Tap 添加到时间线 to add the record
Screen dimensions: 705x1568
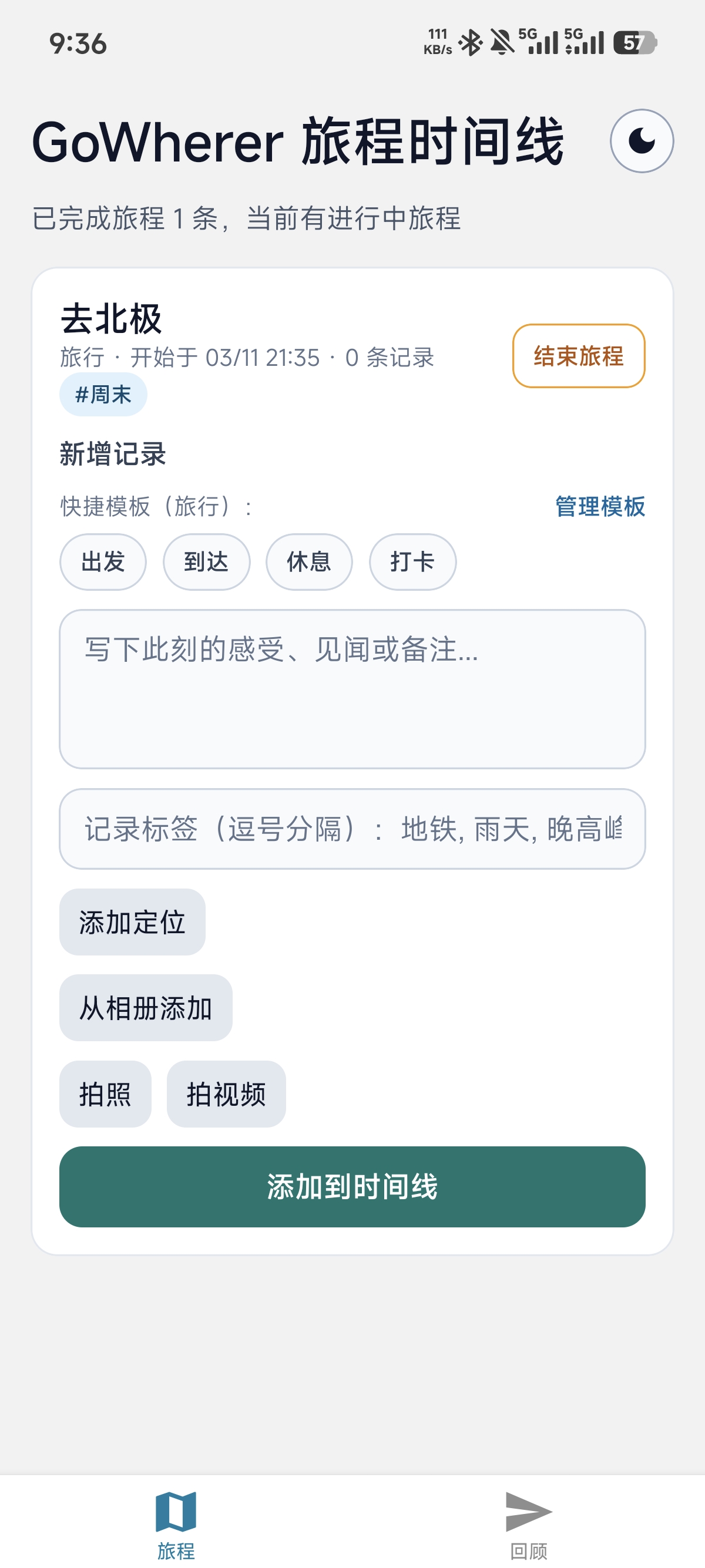click(352, 1187)
